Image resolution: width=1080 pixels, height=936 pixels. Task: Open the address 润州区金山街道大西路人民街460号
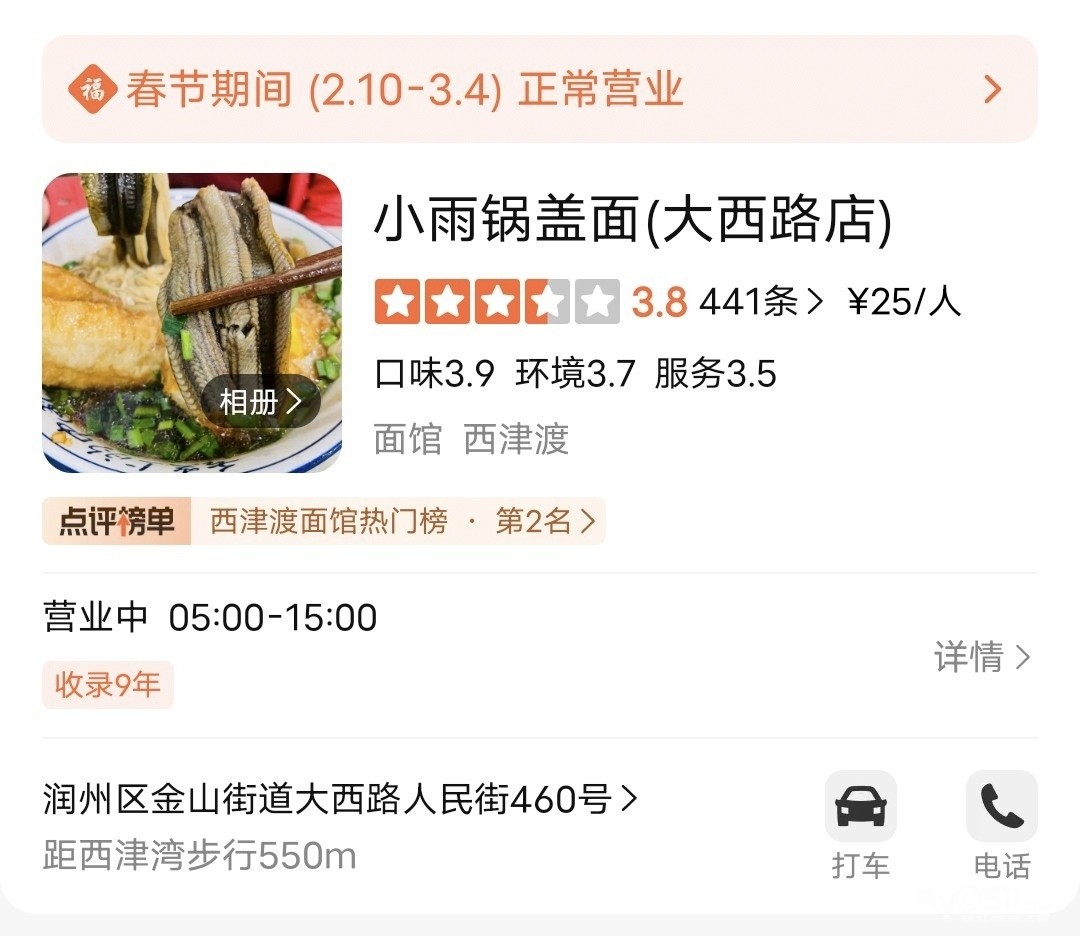tap(340, 799)
